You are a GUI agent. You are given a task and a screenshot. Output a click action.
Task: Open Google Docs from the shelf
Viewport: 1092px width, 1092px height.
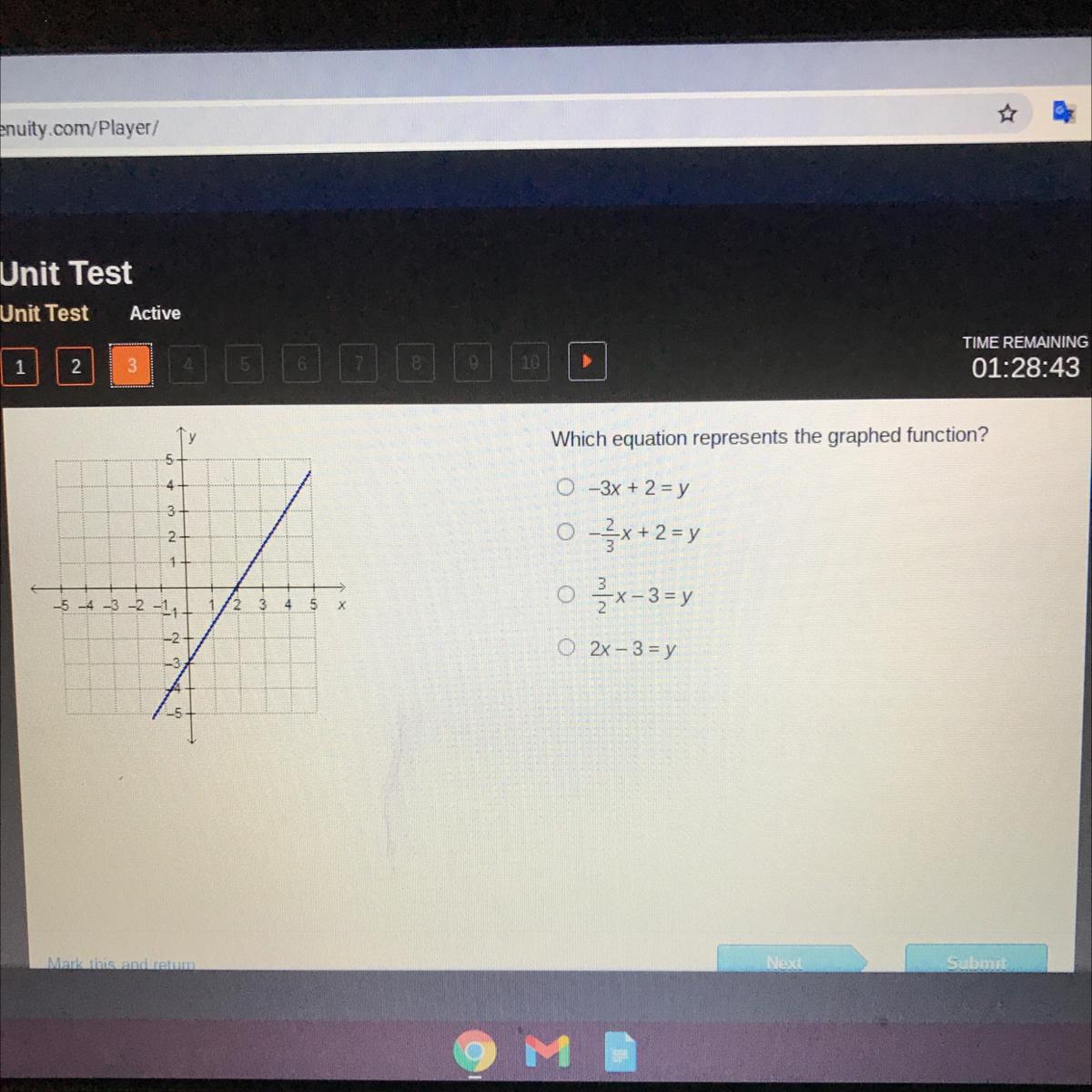coord(619,1053)
